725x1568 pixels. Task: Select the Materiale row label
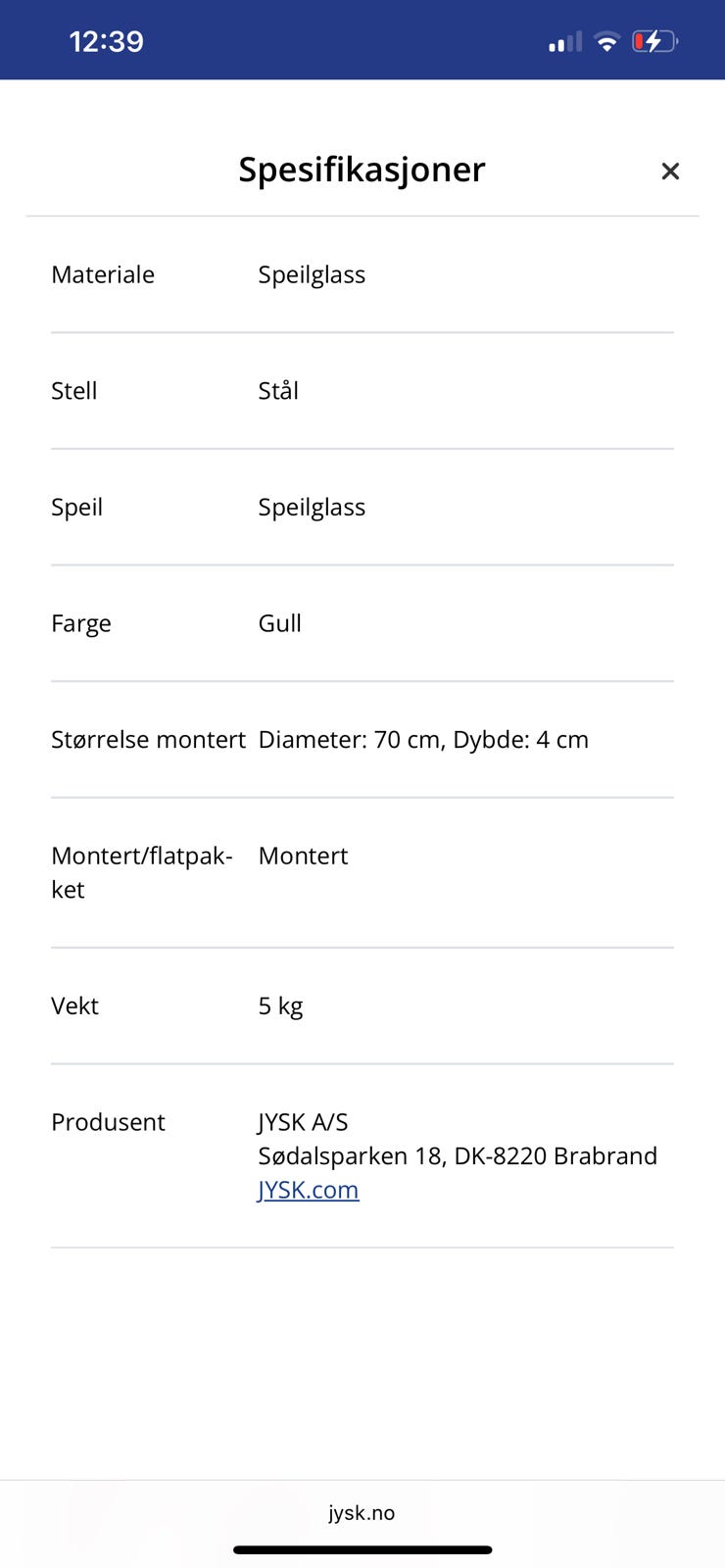point(103,274)
